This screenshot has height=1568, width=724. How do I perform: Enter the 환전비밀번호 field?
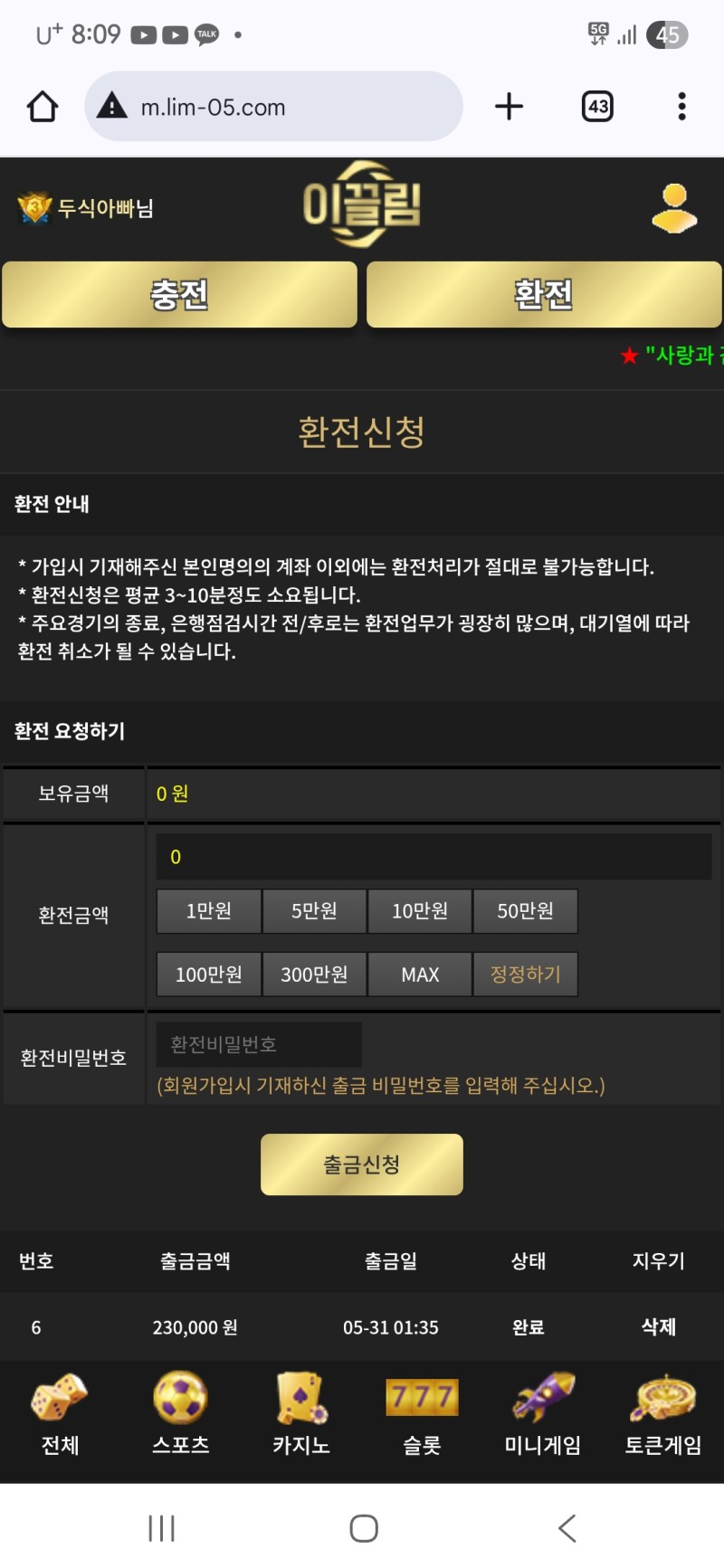[259, 1045]
